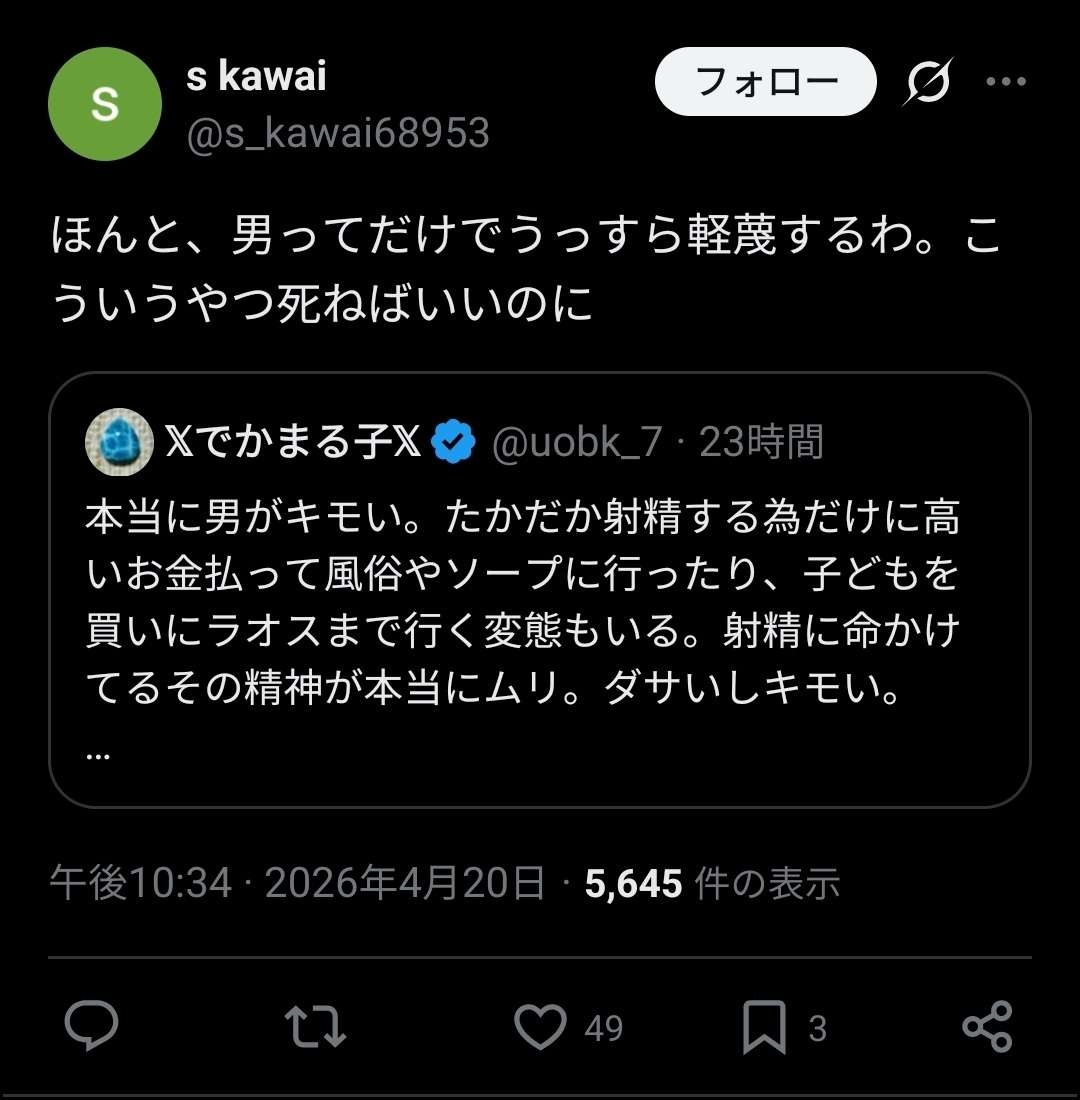Reply to this post with the comment icon

[x=92, y=1027]
